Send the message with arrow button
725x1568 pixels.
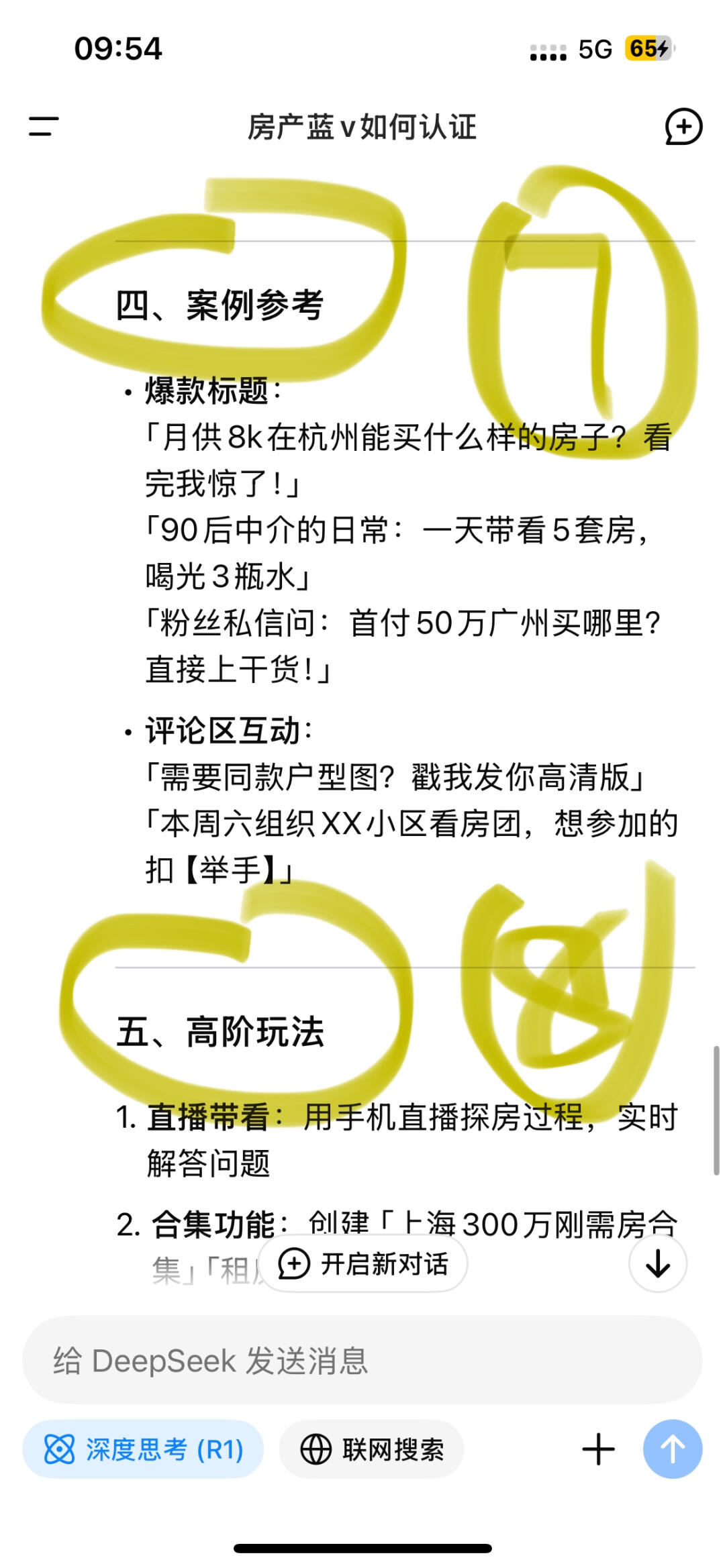(673, 1449)
